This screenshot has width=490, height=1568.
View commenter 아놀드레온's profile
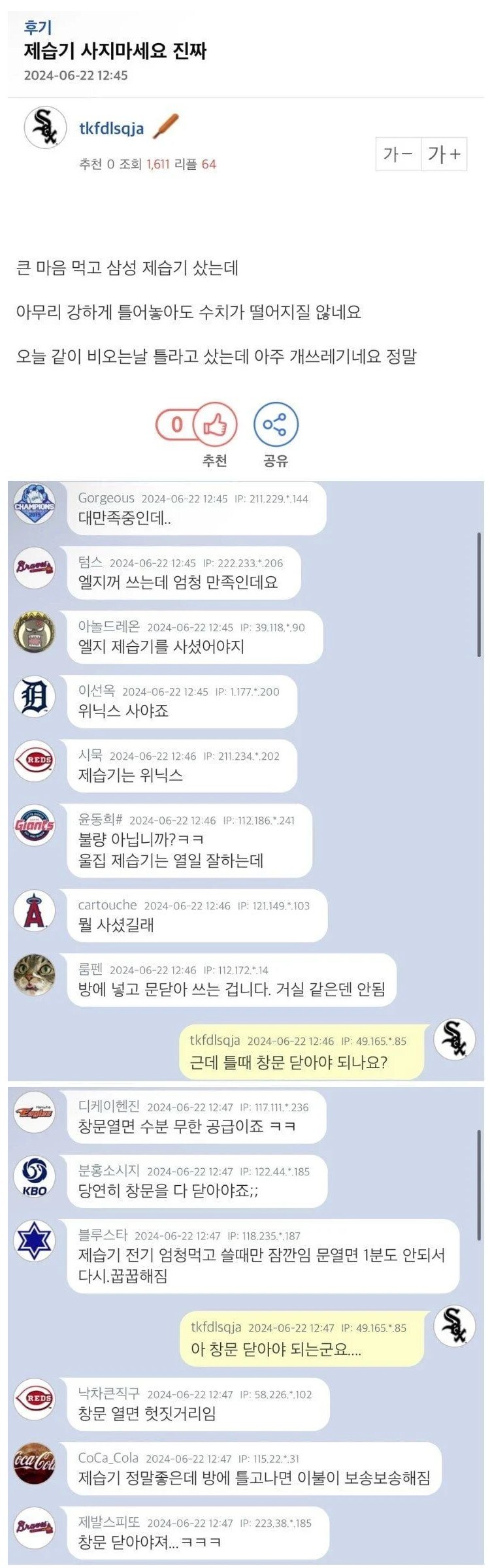(x=108, y=626)
